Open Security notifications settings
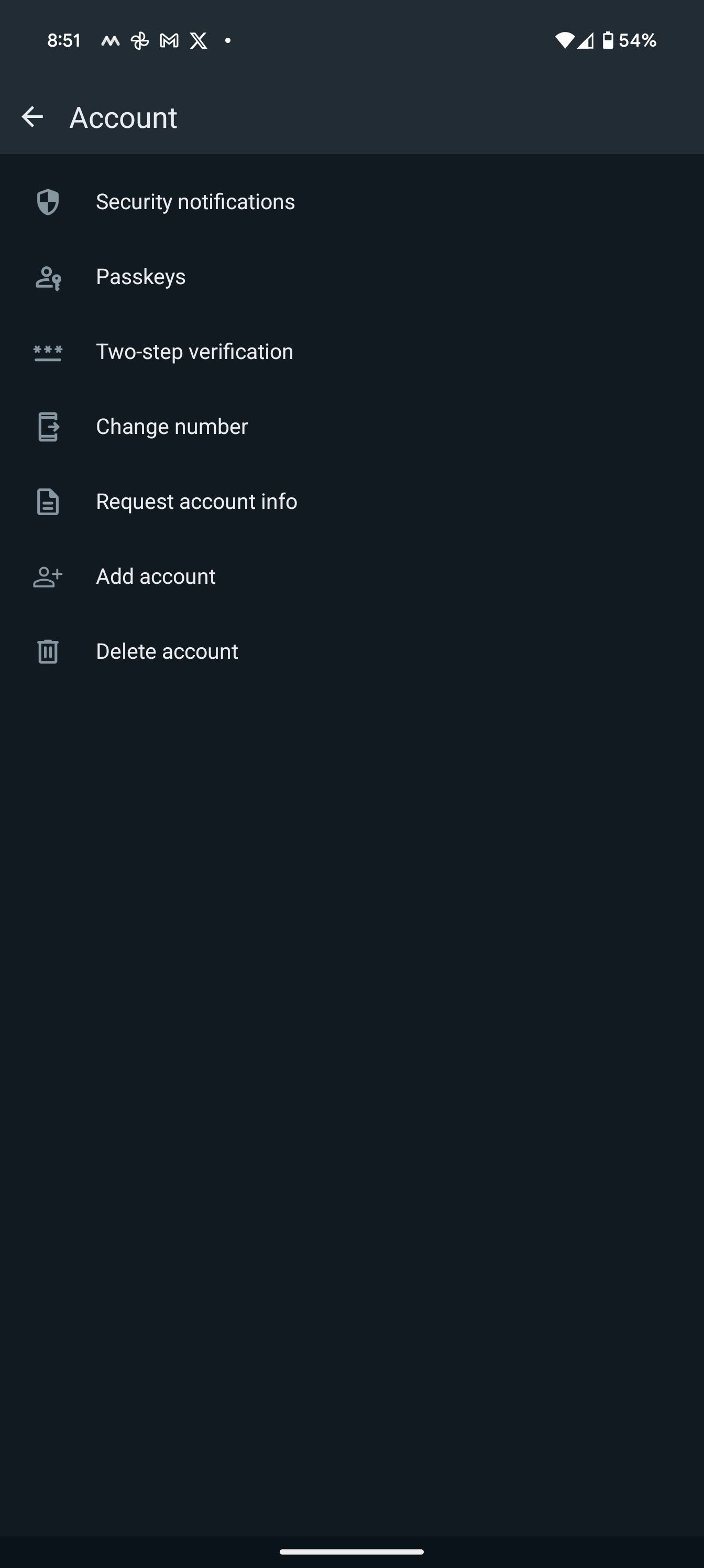 (x=195, y=201)
